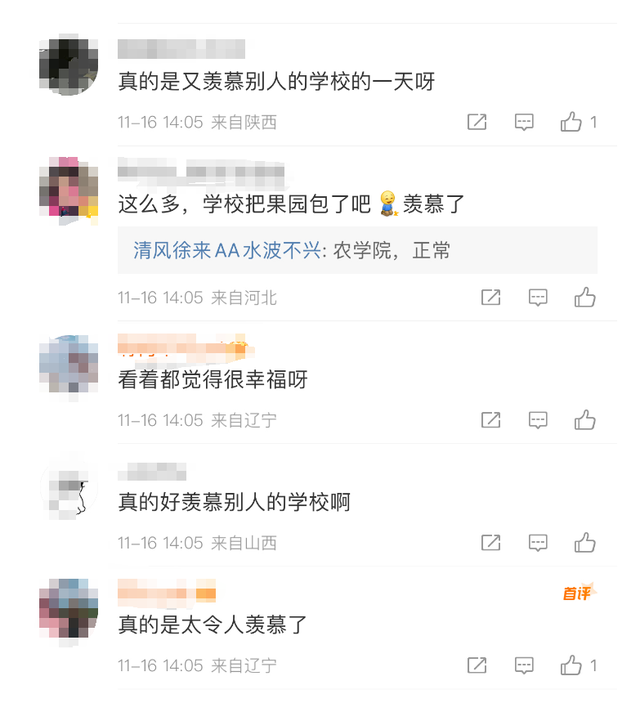Screen dimensions: 640x712
Task: Repost the comment from 陕西
Action: tap(477, 122)
